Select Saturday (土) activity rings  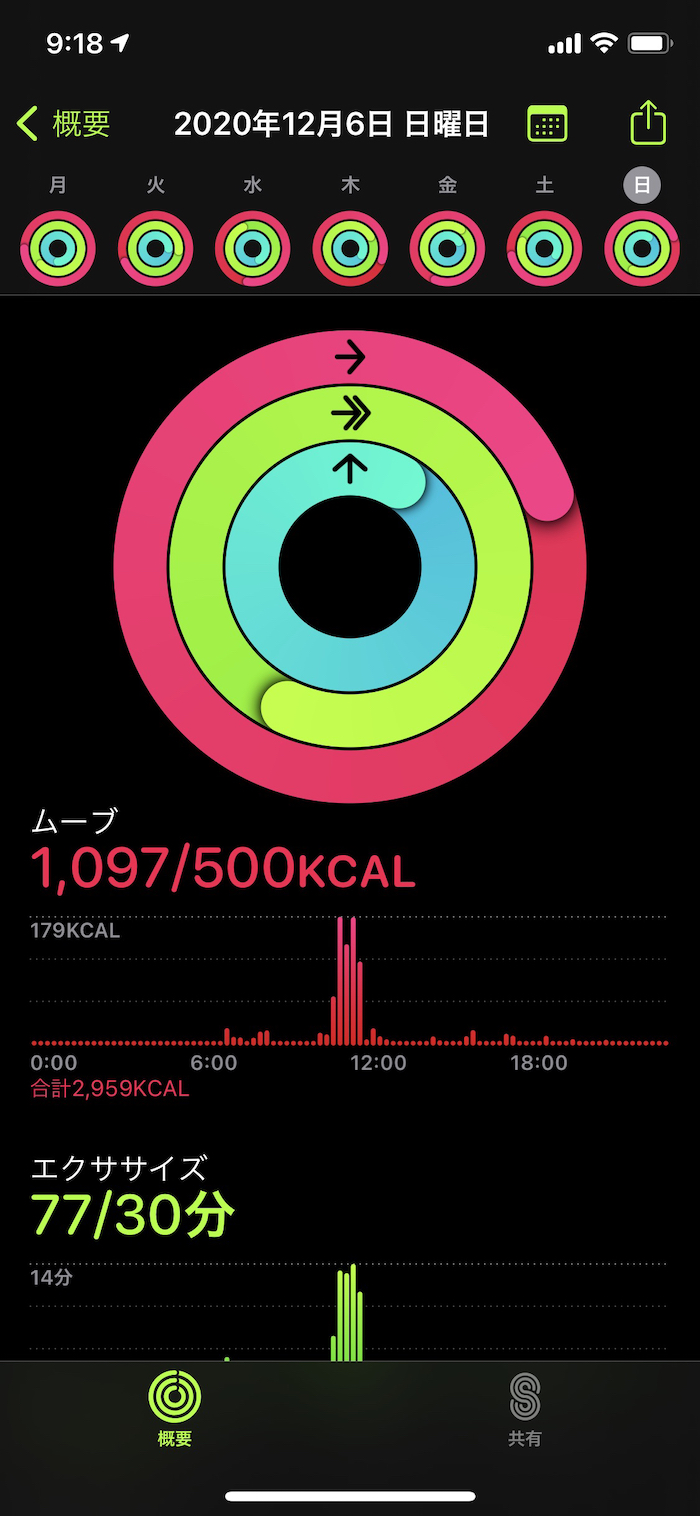point(544,248)
